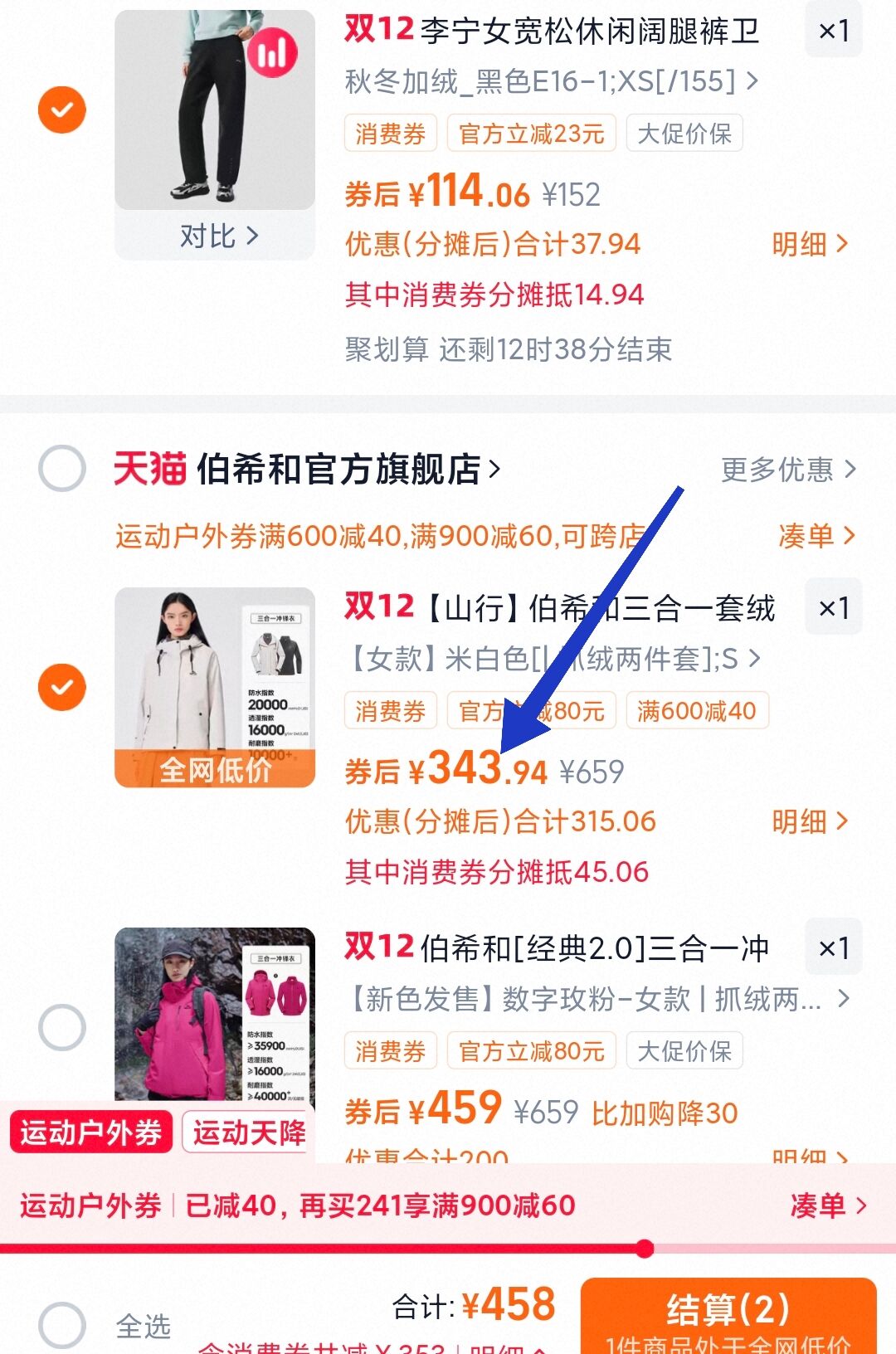Tap 凑单 in the 运动户外券 banner
Screen dimensions: 896x1354
(x=828, y=1205)
